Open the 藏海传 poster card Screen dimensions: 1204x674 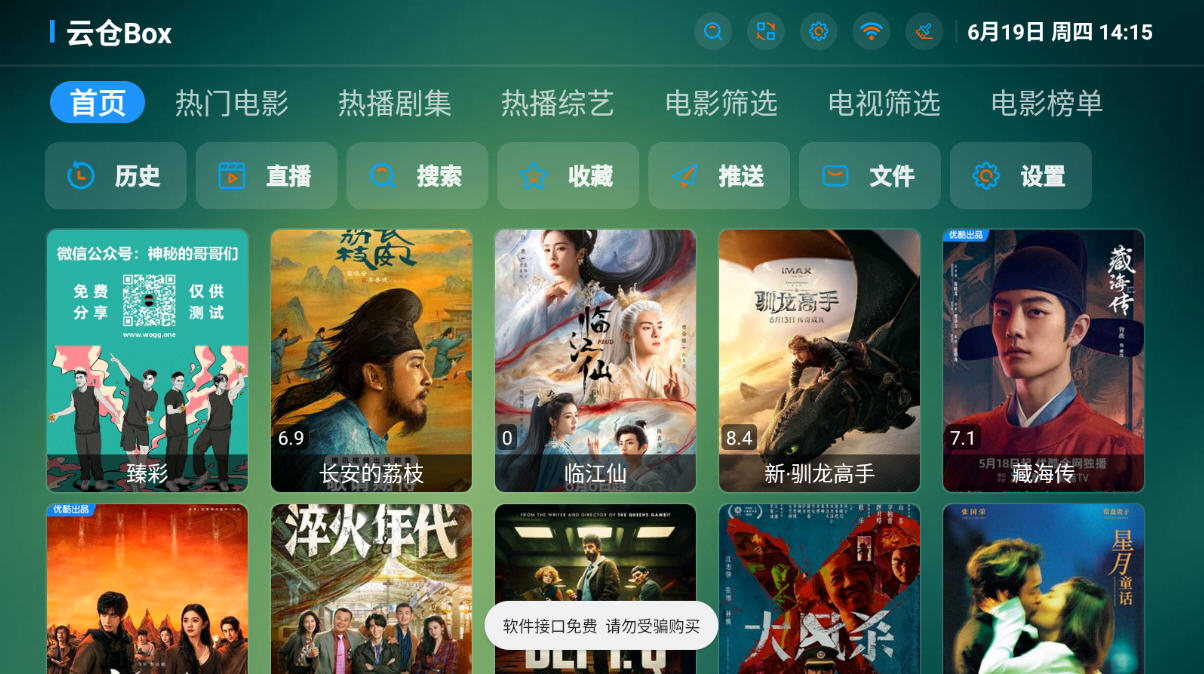[1043, 360]
